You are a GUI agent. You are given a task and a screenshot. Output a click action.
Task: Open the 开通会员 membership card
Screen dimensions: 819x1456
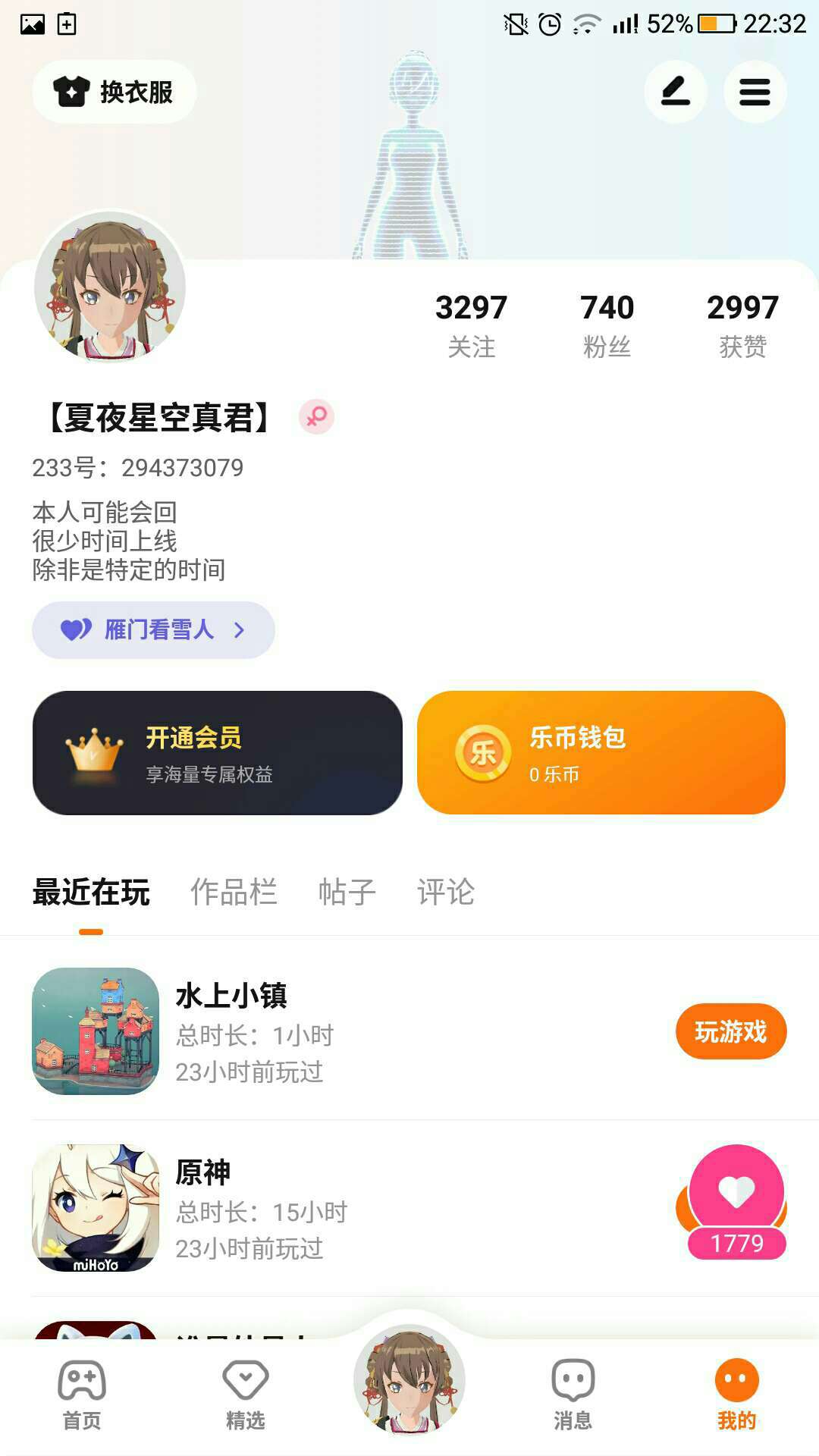coord(218,752)
